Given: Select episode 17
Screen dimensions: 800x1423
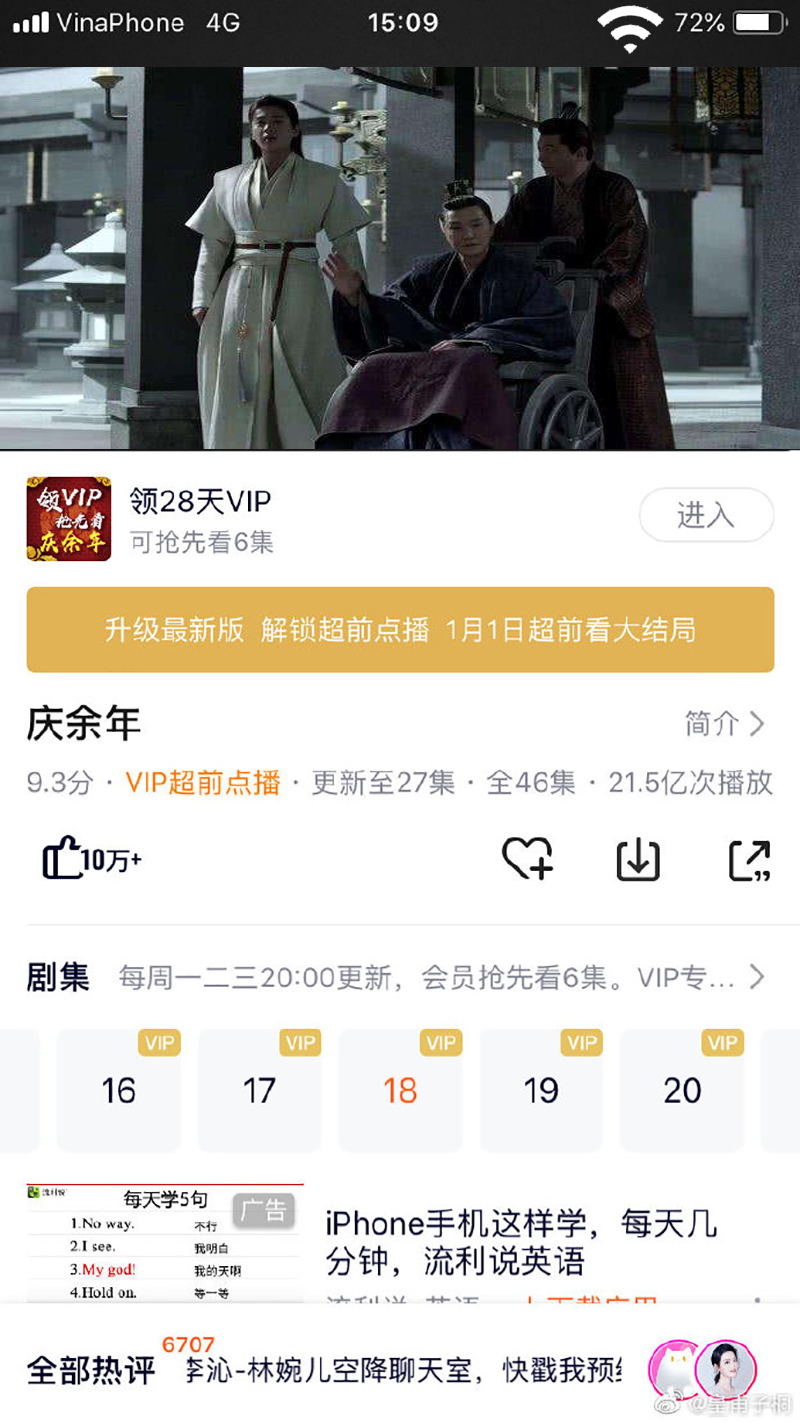Looking at the screenshot, I should click(x=260, y=1090).
